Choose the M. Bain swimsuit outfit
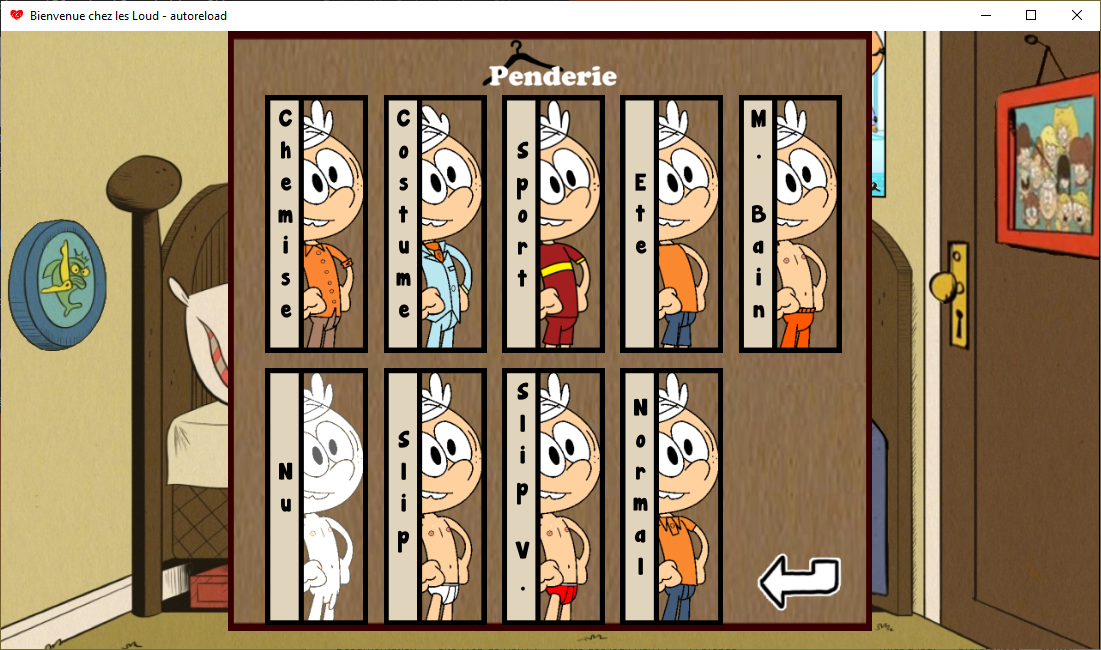Image resolution: width=1101 pixels, height=650 pixels. 789,224
